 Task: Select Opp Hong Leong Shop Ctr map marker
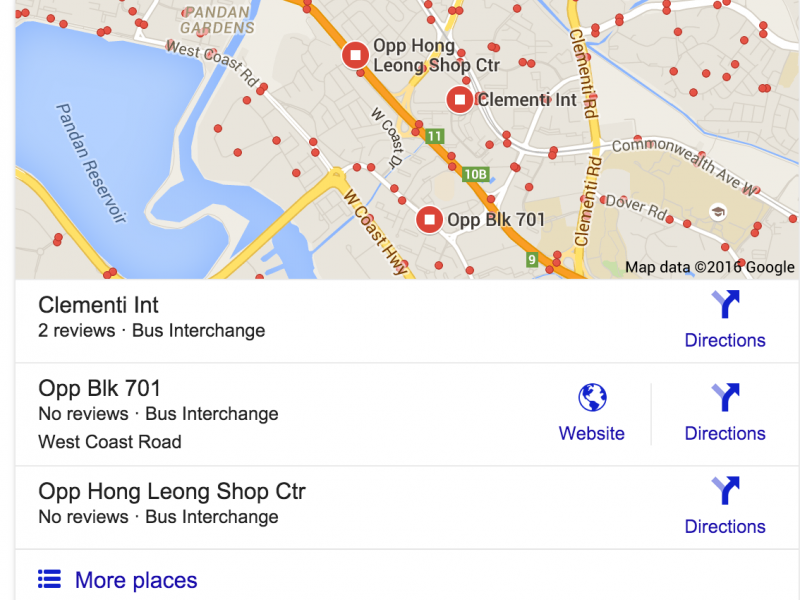pos(355,56)
